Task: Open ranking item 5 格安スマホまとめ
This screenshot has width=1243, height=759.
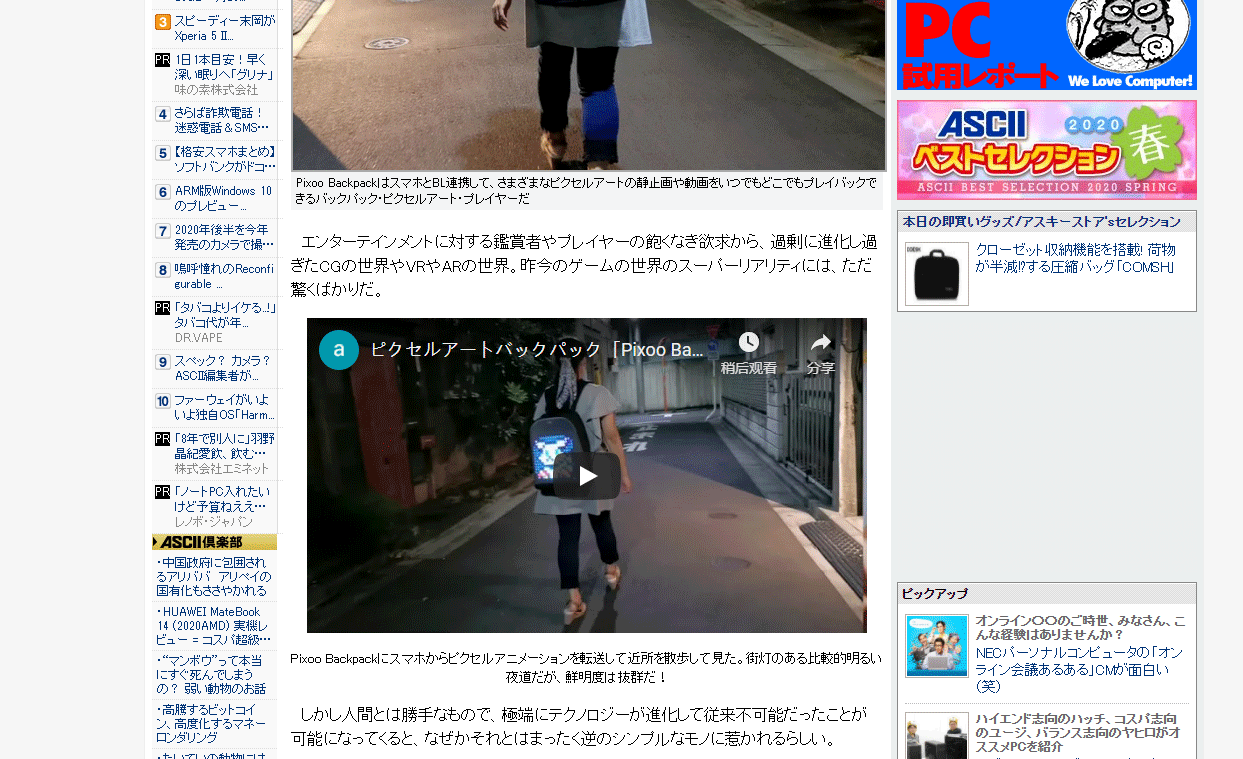Action: pos(224,159)
